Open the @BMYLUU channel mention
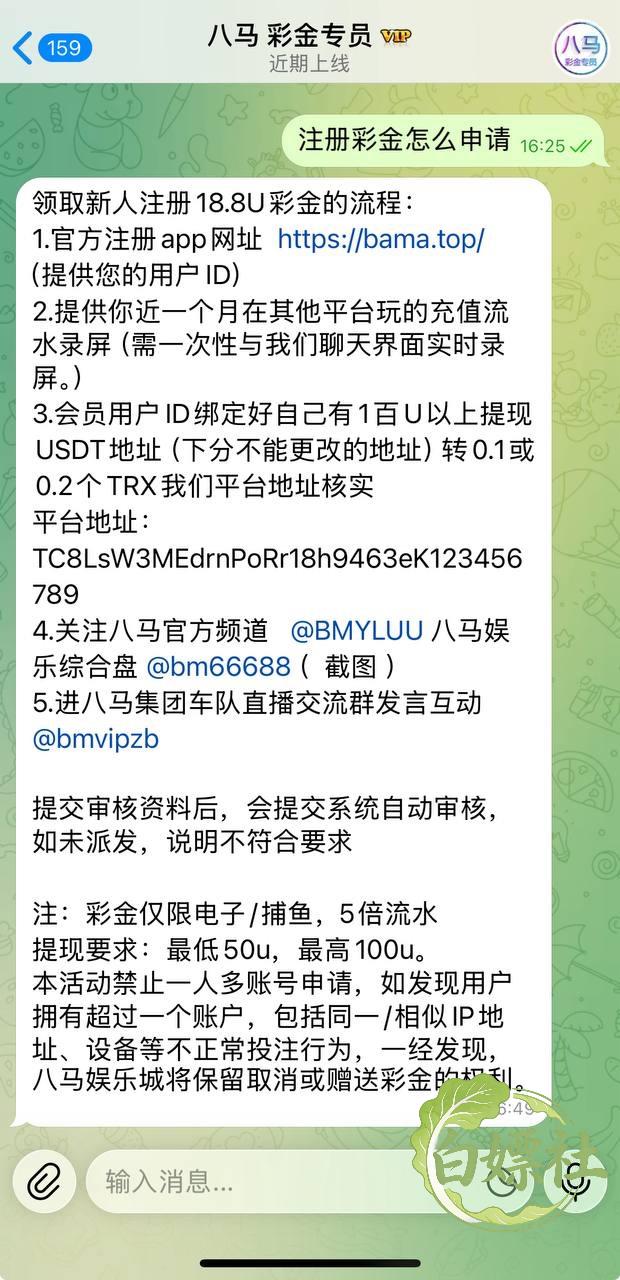 pos(357,631)
